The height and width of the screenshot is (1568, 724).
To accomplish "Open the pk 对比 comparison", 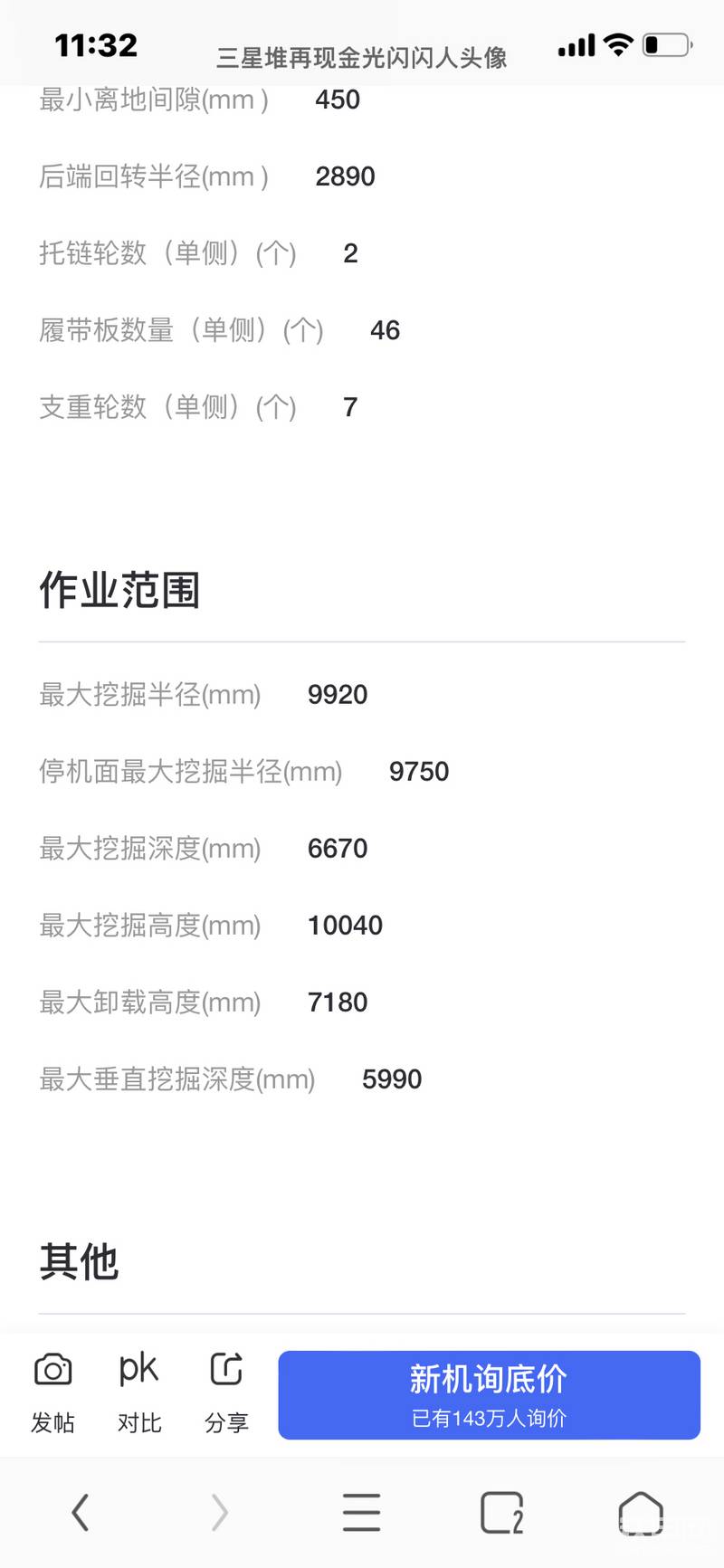I will pyautogui.click(x=139, y=1392).
